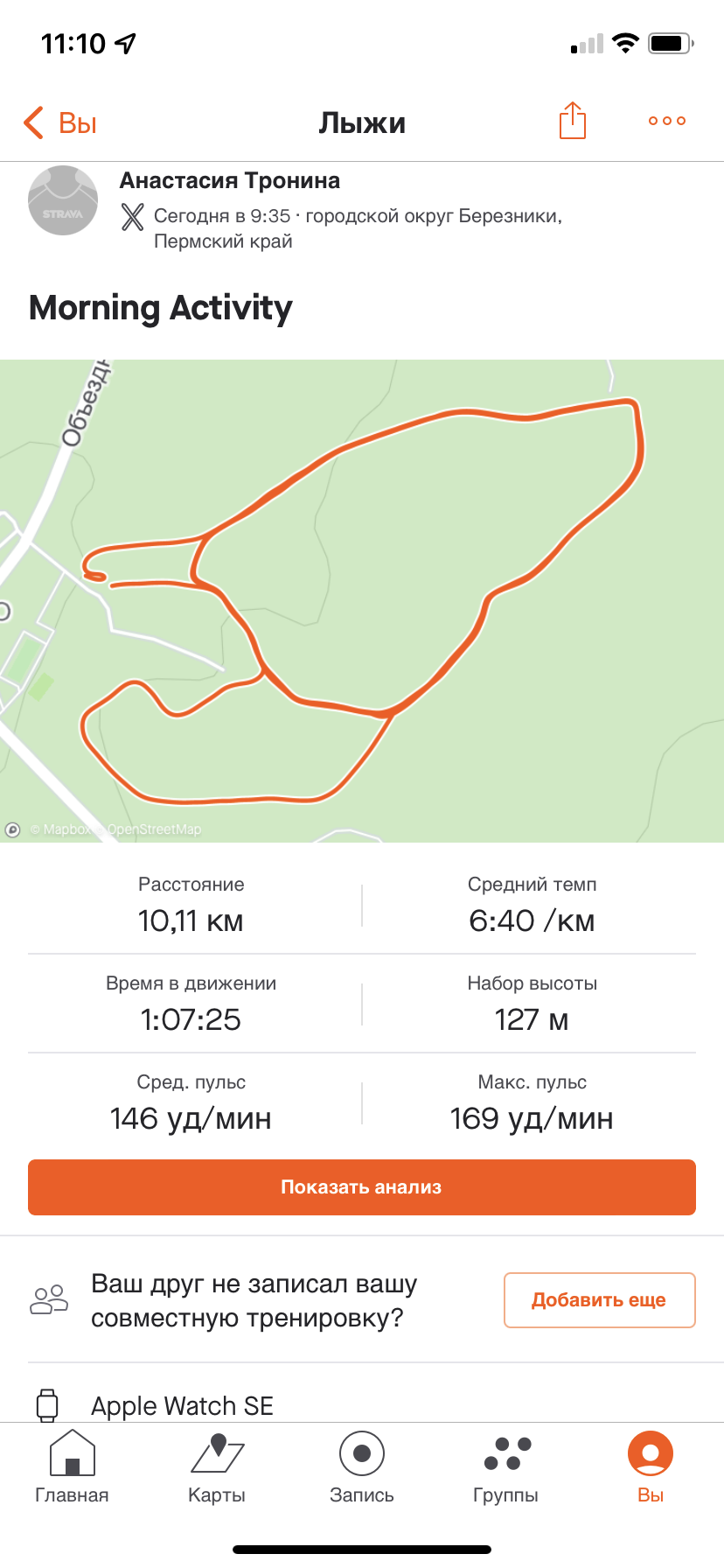Switch to the Группы tab
724x1568 pixels.
(506, 1466)
